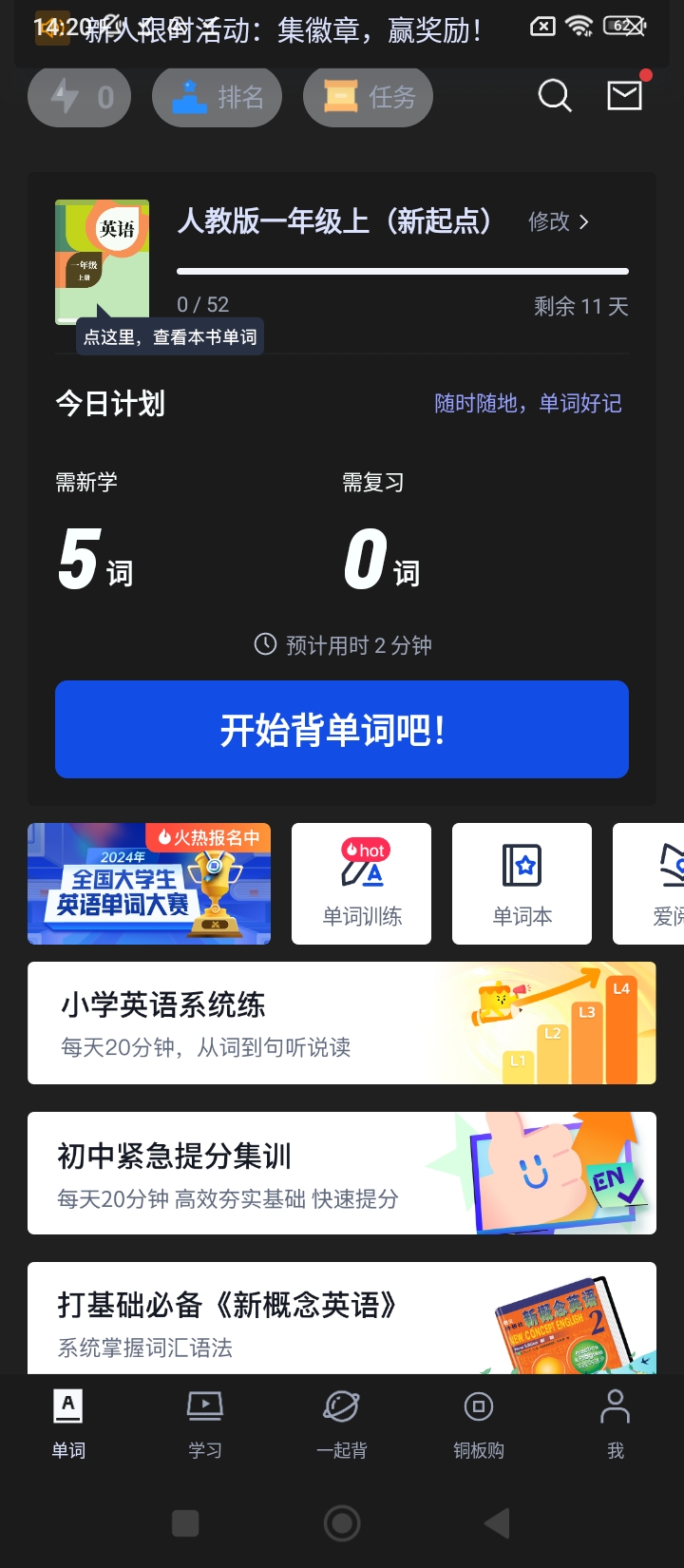Open the search icon
The image size is (684, 1568).
tap(554, 96)
